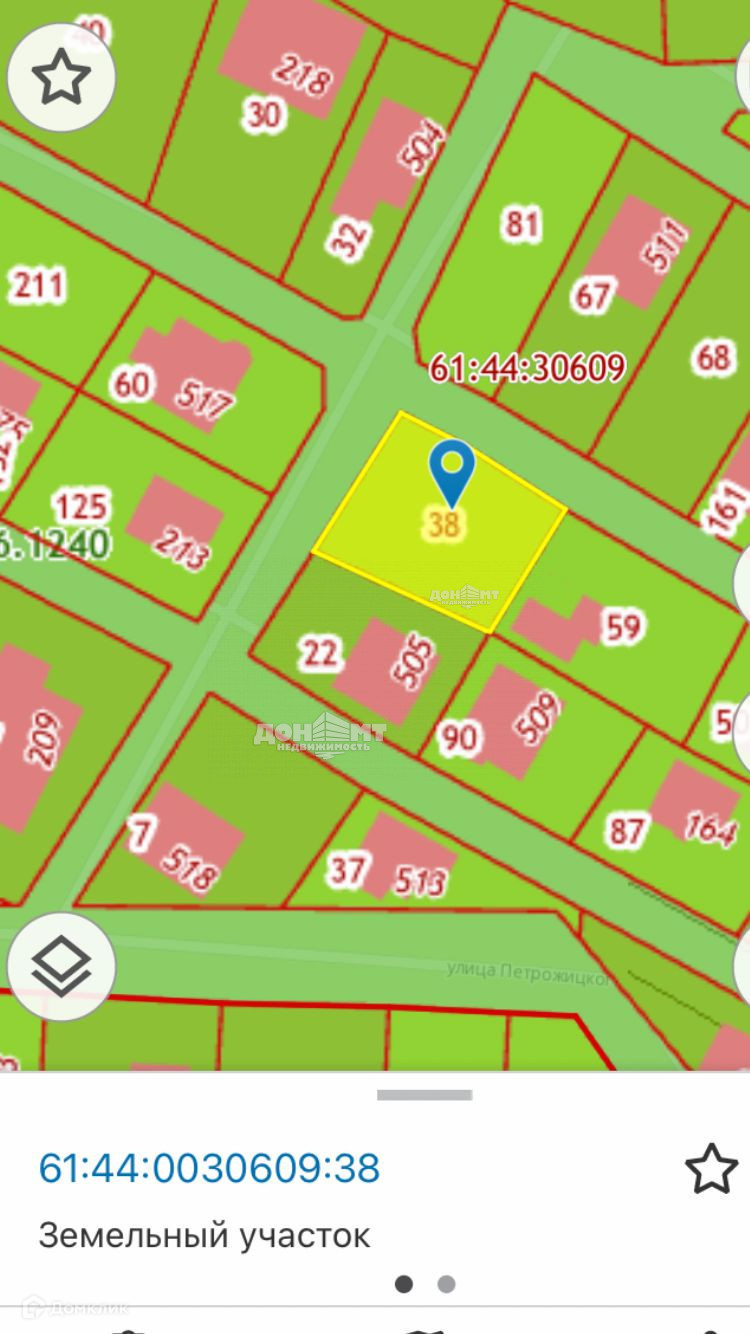This screenshot has height=1334, width=750.
Task: Open favorites with the star button on map
Action: click(x=62, y=77)
